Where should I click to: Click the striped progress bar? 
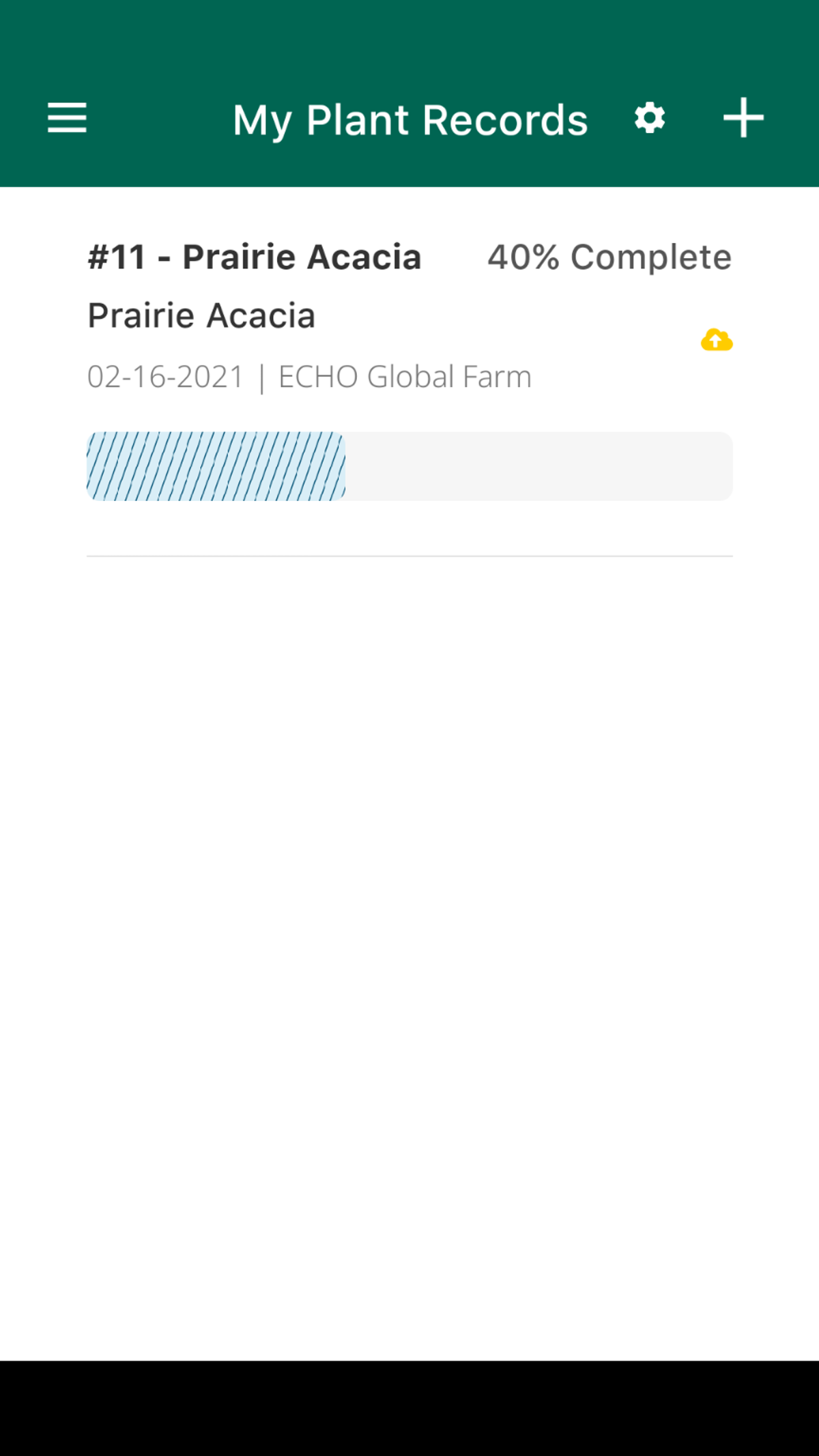[x=409, y=466]
